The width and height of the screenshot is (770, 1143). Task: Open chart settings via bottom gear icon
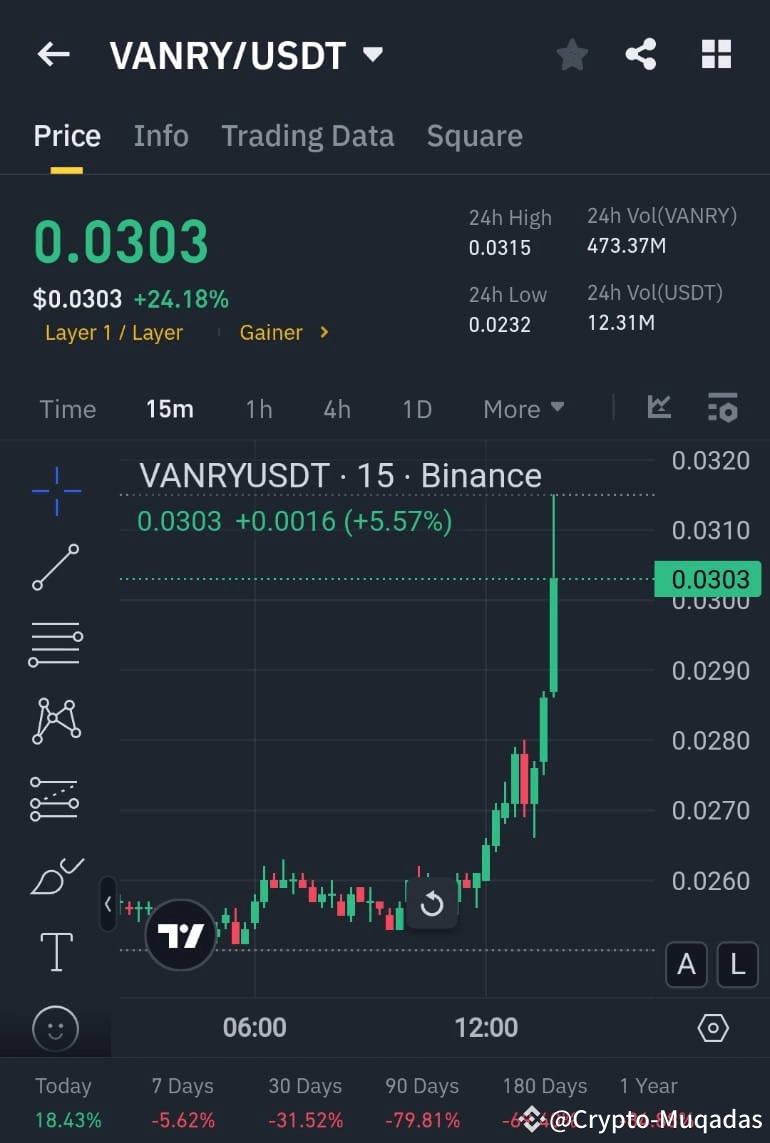[712, 1027]
